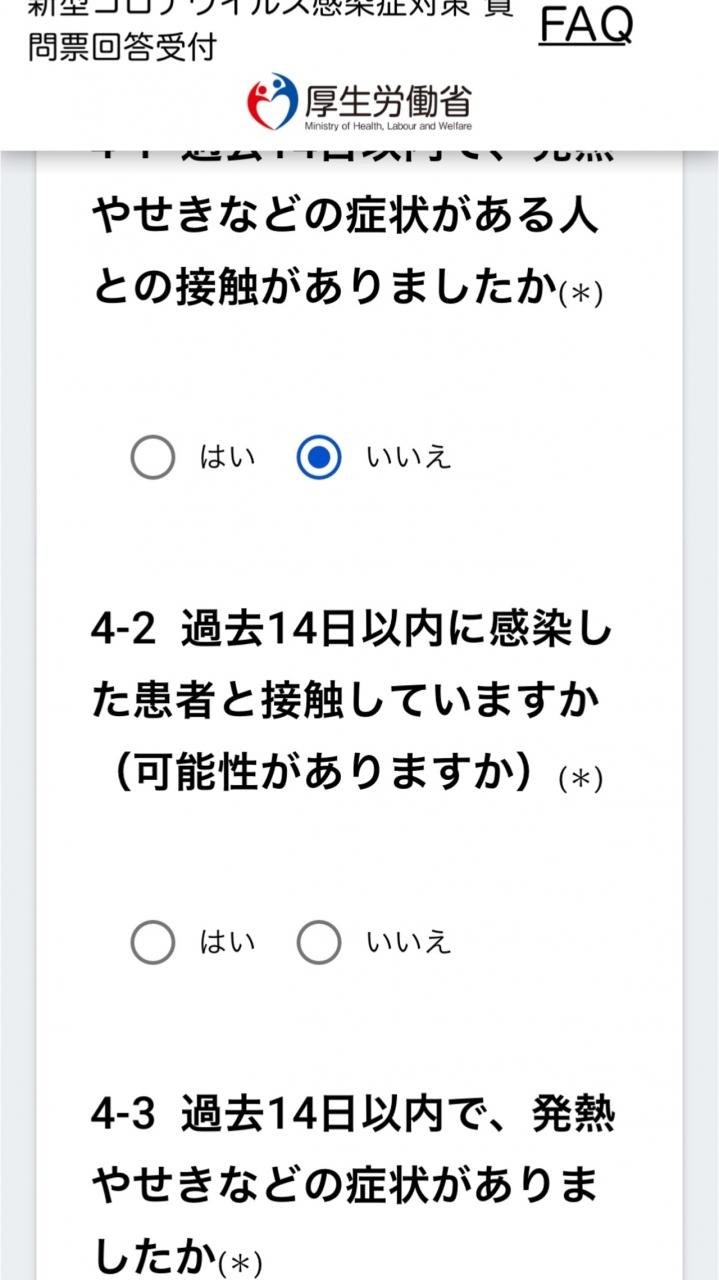Viewport: 719px width, 1280px height.
Task: Select はい for question 4-2 on patient contact
Action: pyautogui.click(x=153, y=942)
